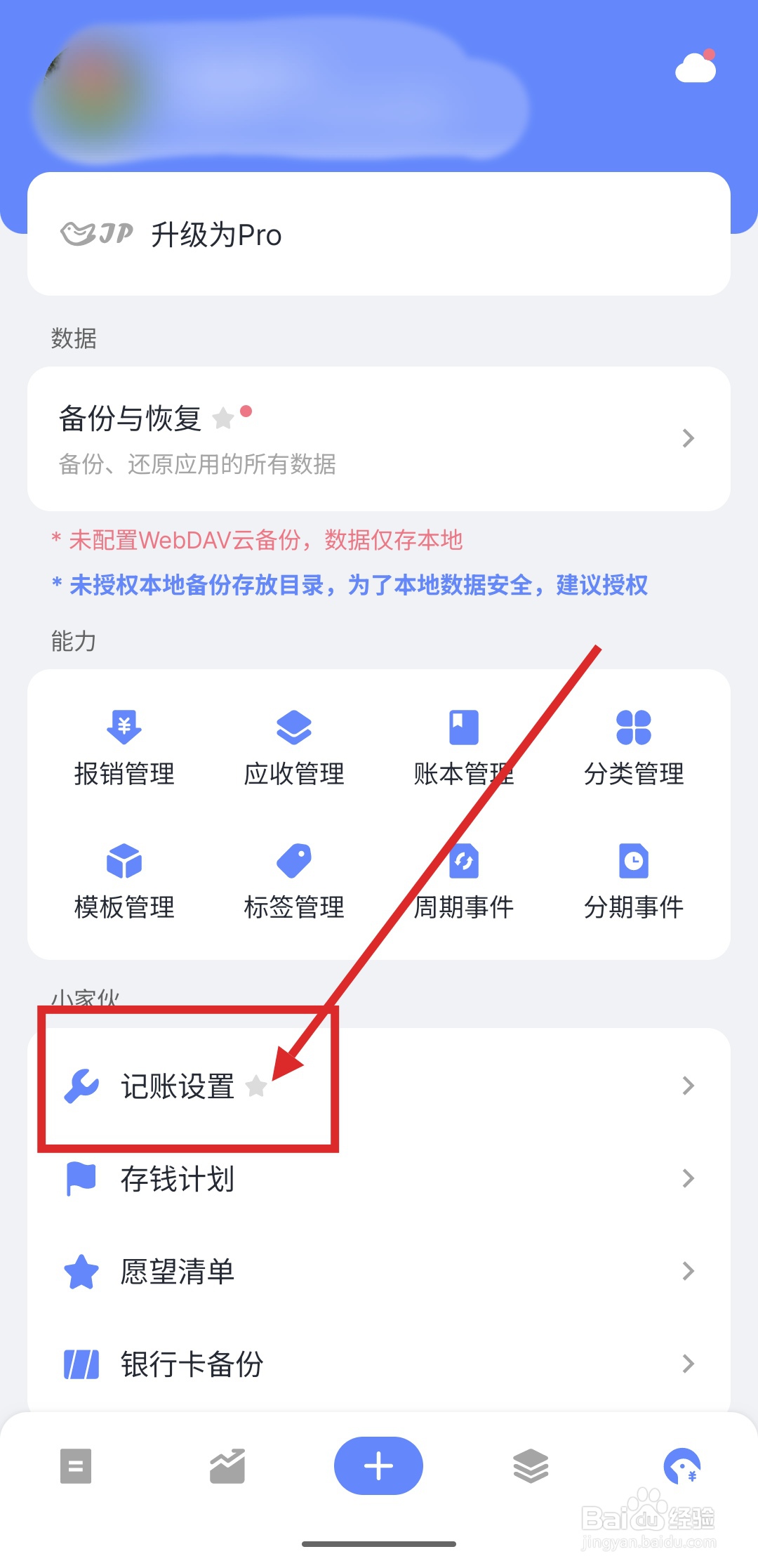Viewport: 758px width, 1568px height.
Task: Toggle the favorite star next to 记账设置
Action: [258, 1086]
